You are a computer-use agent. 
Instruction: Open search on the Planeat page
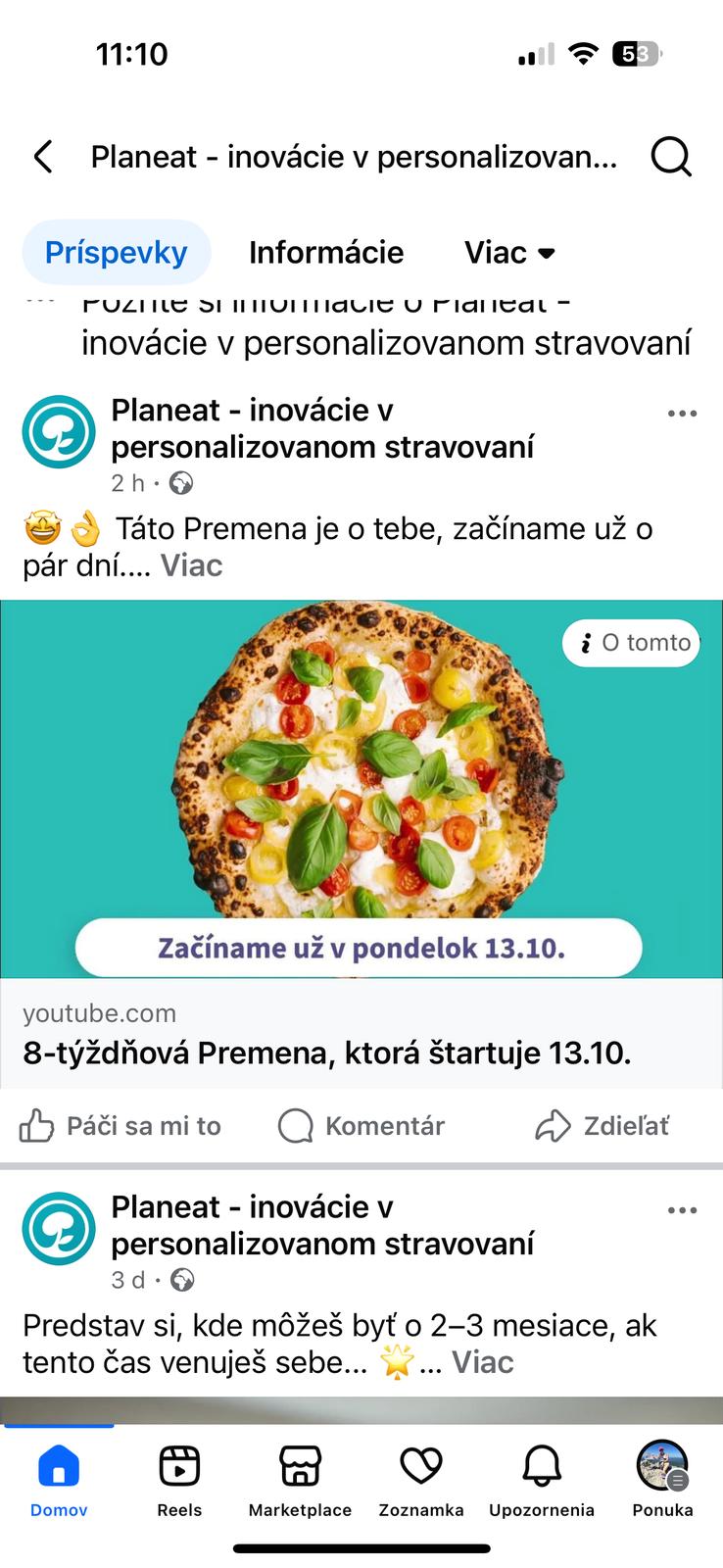click(671, 156)
